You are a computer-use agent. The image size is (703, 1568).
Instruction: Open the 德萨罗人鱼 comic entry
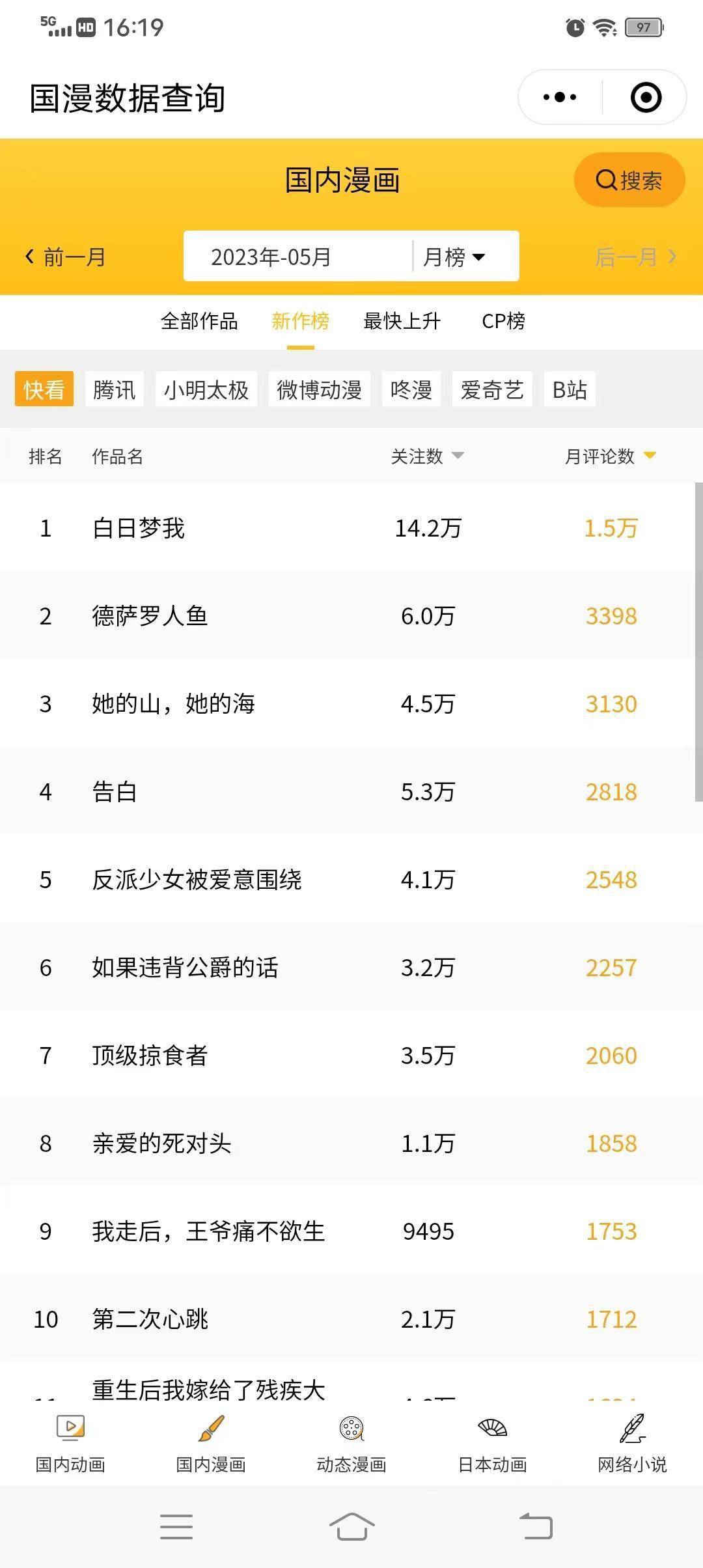(x=150, y=616)
